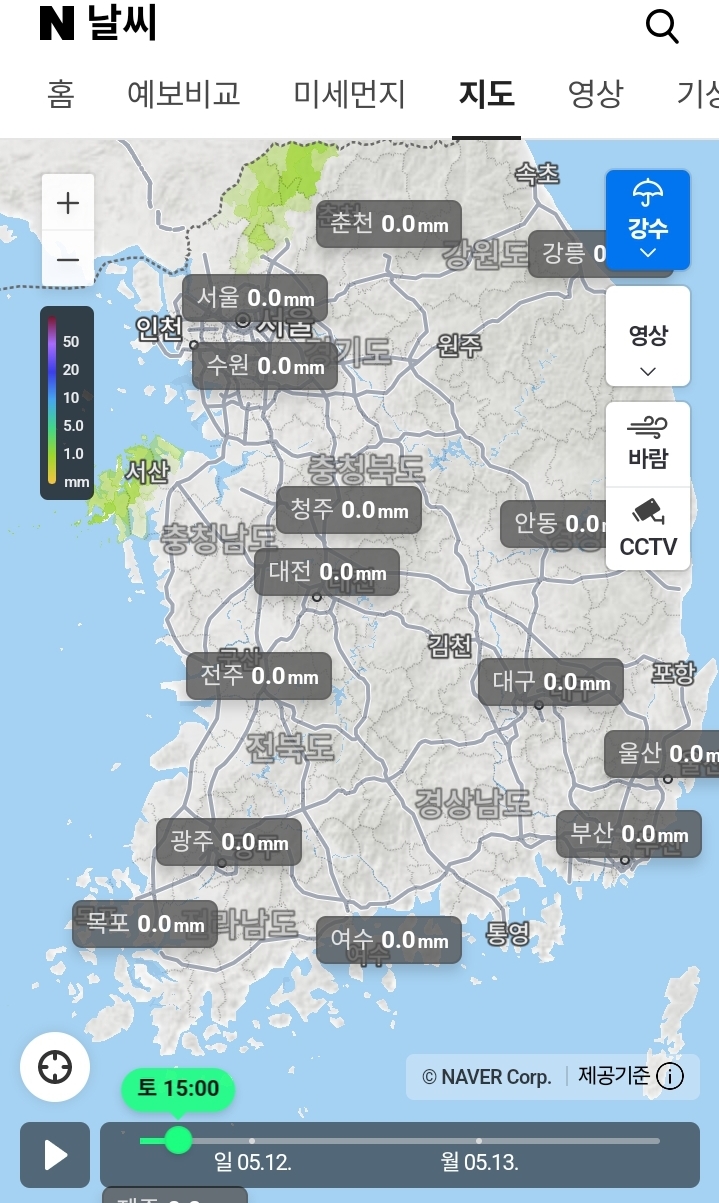Select the 대전 0.0mm rainfall label
The image size is (719, 1203).
327,572
